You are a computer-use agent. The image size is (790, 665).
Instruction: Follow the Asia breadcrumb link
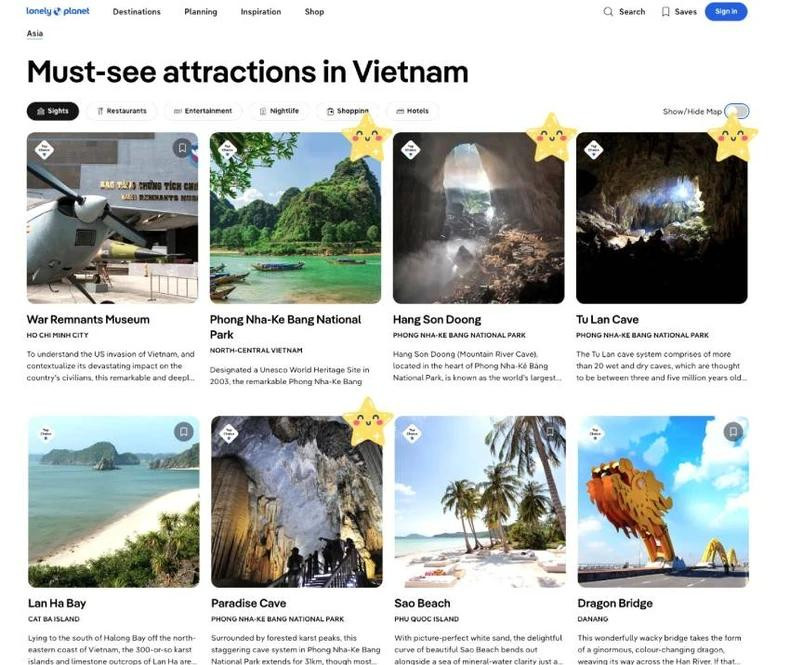point(35,33)
